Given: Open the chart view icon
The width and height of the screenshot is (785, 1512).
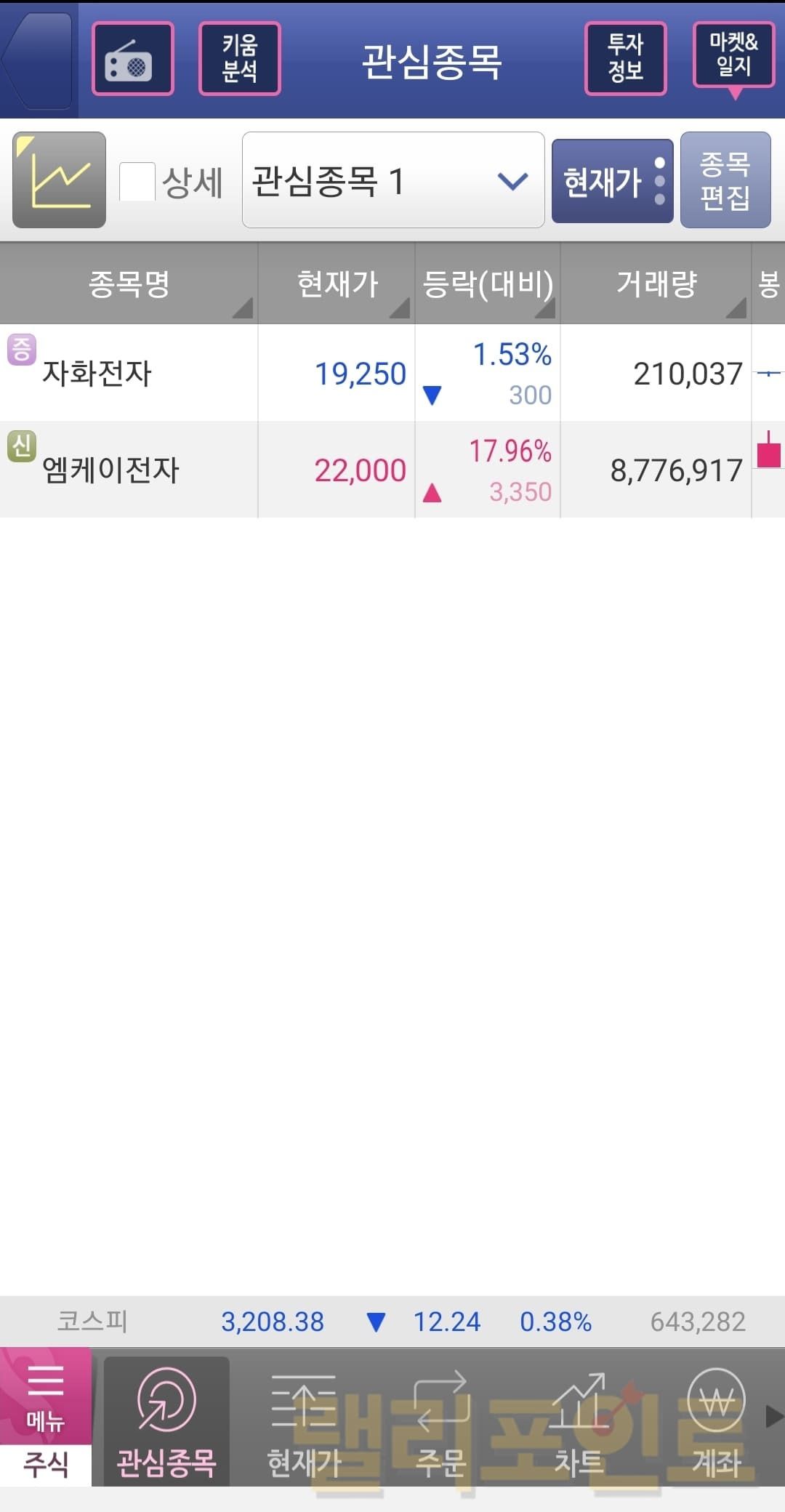Looking at the screenshot, I should tap(59, 180).
